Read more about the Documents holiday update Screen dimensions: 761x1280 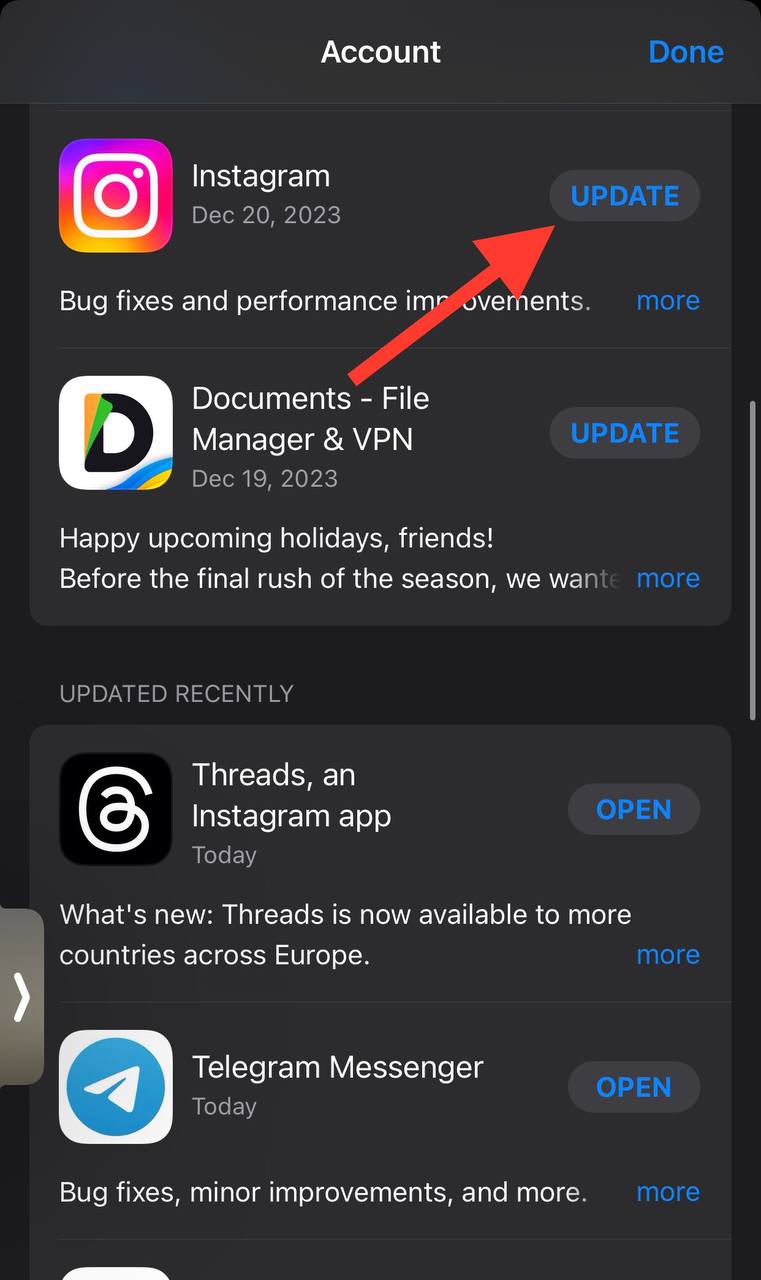pos(668,578)
